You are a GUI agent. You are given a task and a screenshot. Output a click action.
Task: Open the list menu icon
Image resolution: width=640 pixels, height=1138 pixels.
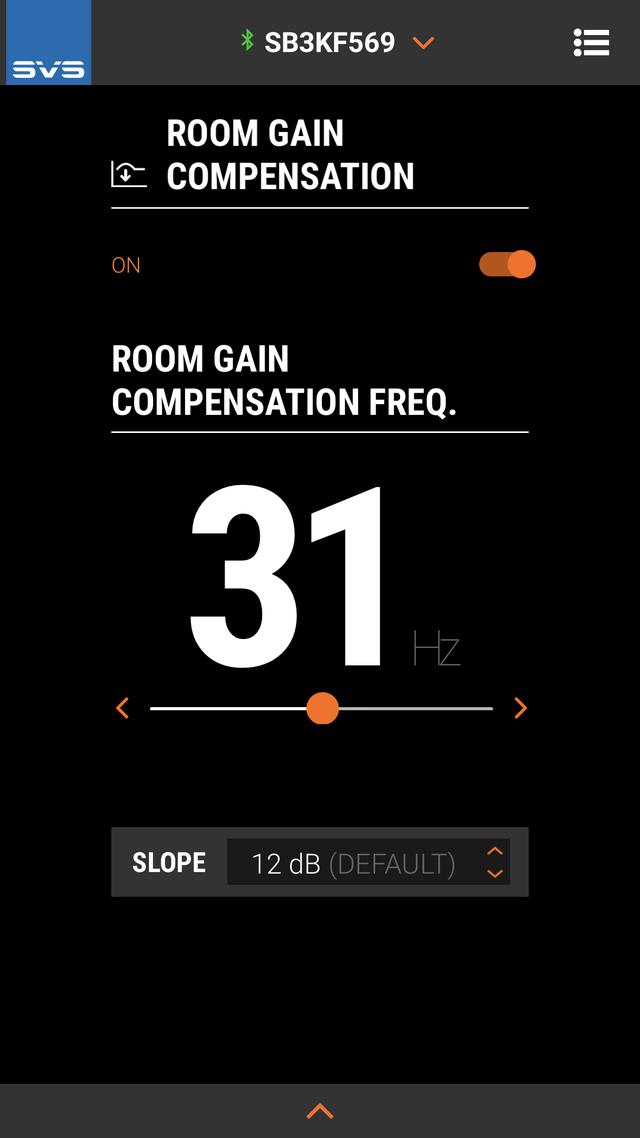[591, 42]
